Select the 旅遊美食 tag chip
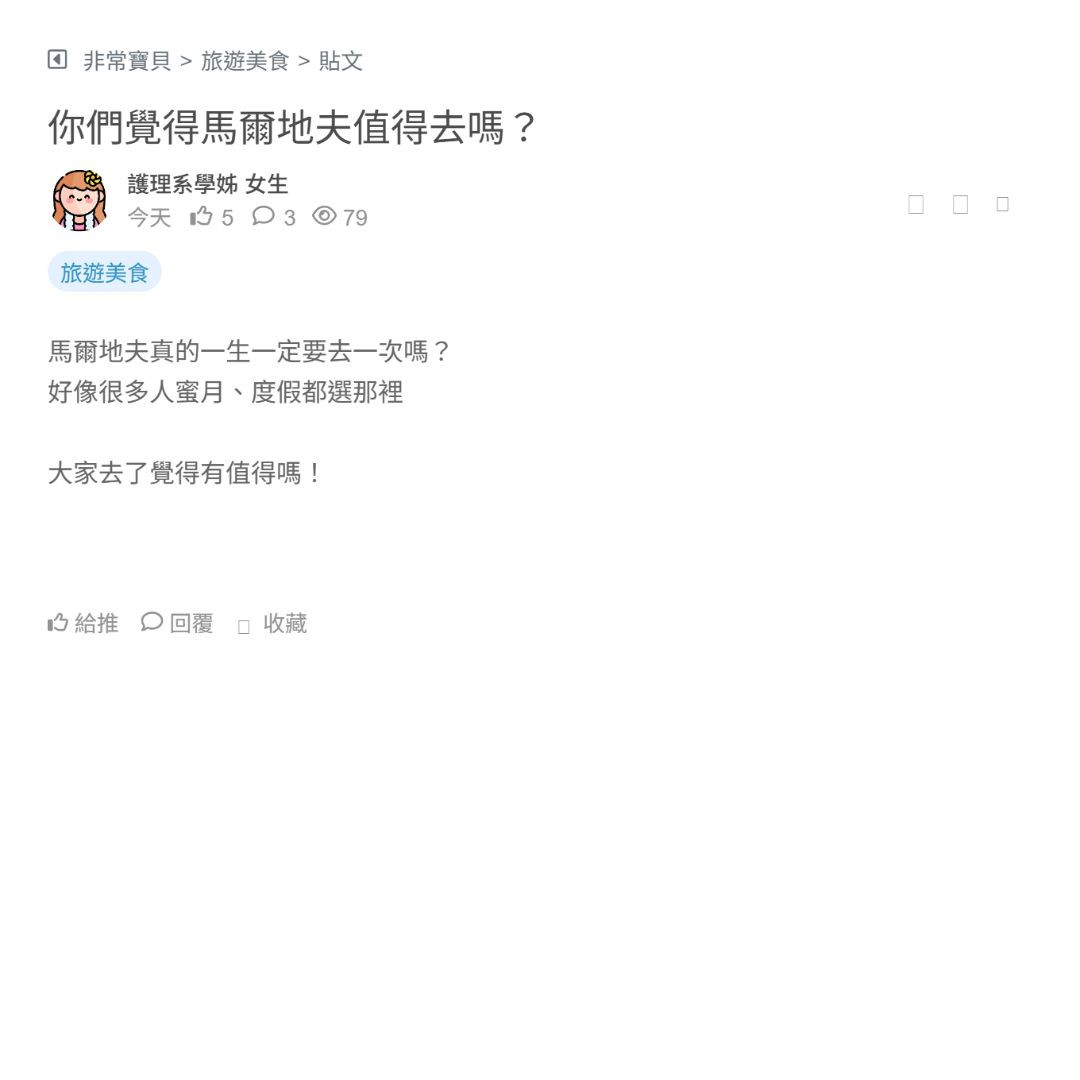1080x1080 pixels. [x=104, y=272]
